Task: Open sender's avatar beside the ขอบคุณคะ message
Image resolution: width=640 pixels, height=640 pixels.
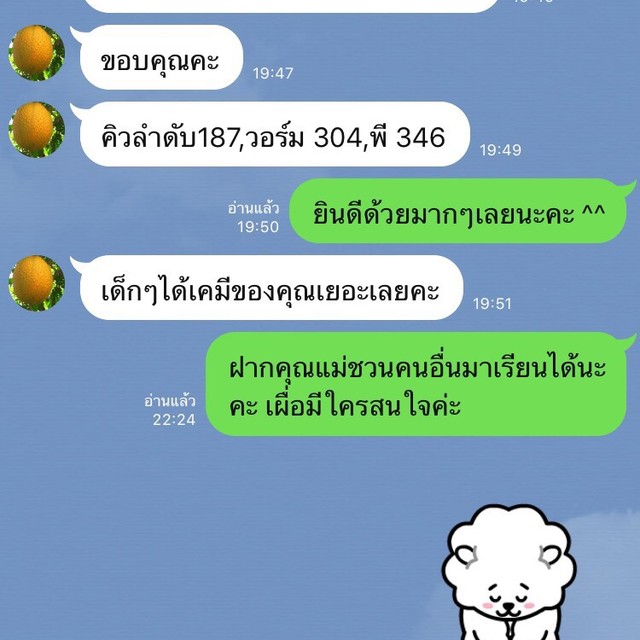Action: click(37, 53)
